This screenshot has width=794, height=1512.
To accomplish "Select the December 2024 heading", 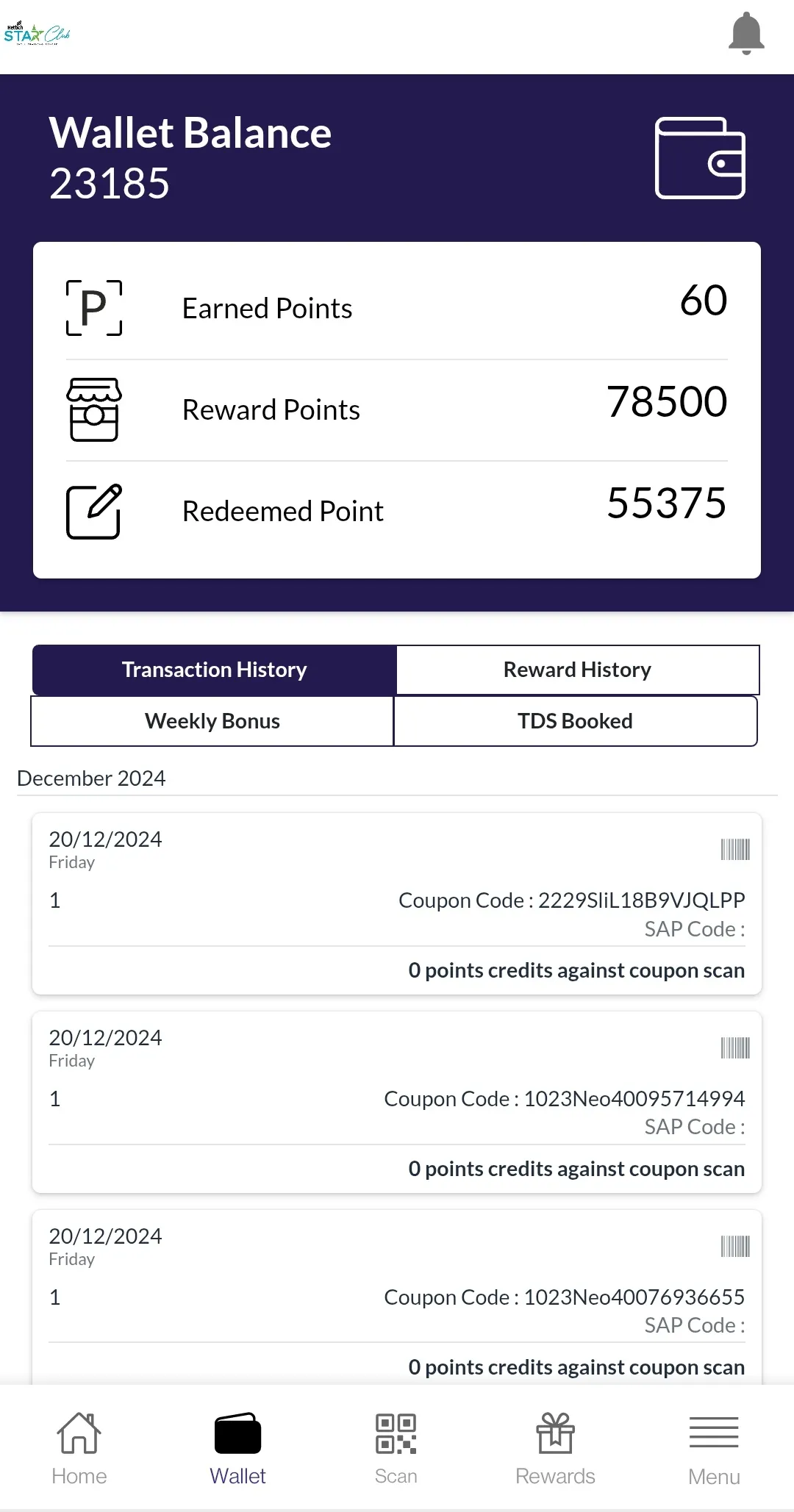I will tap(91, 778).
